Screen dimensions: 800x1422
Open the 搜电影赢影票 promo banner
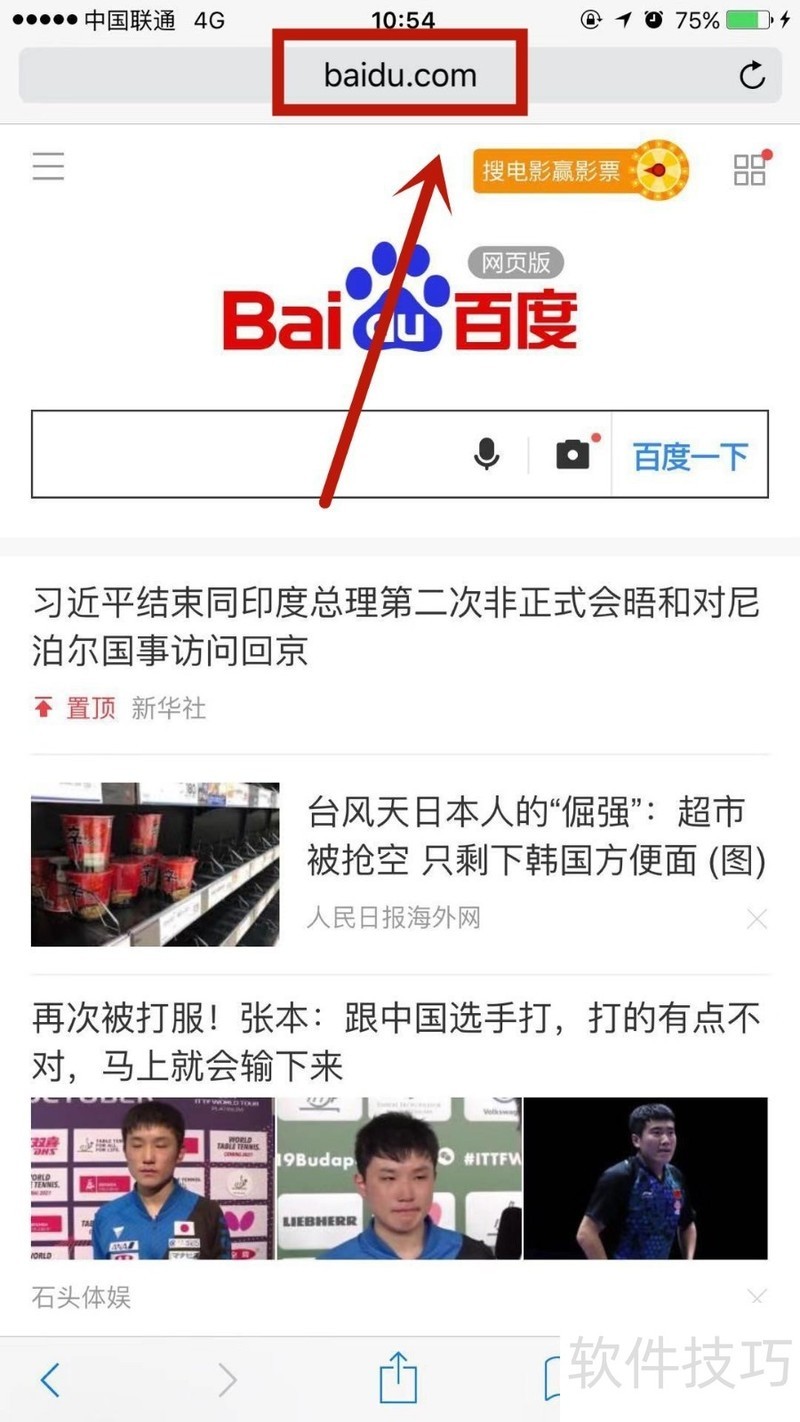tap(580, 171)
